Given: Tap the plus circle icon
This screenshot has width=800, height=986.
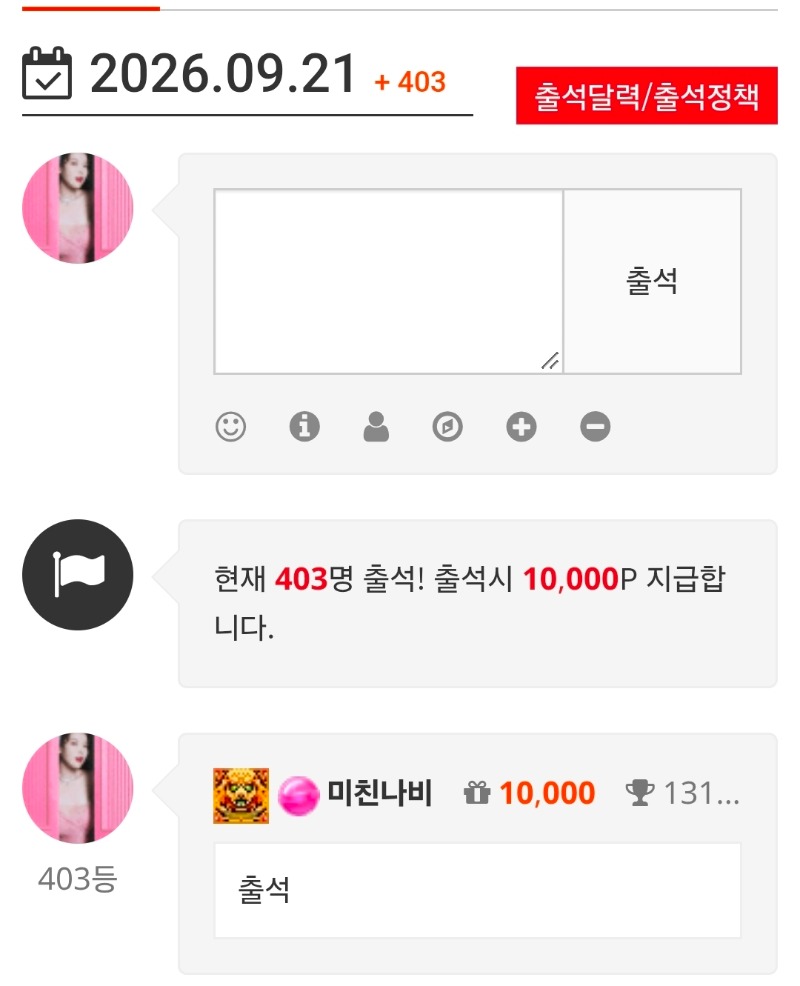Looking at the screenshot, I should pyautogui.click(x=521, y=427).
